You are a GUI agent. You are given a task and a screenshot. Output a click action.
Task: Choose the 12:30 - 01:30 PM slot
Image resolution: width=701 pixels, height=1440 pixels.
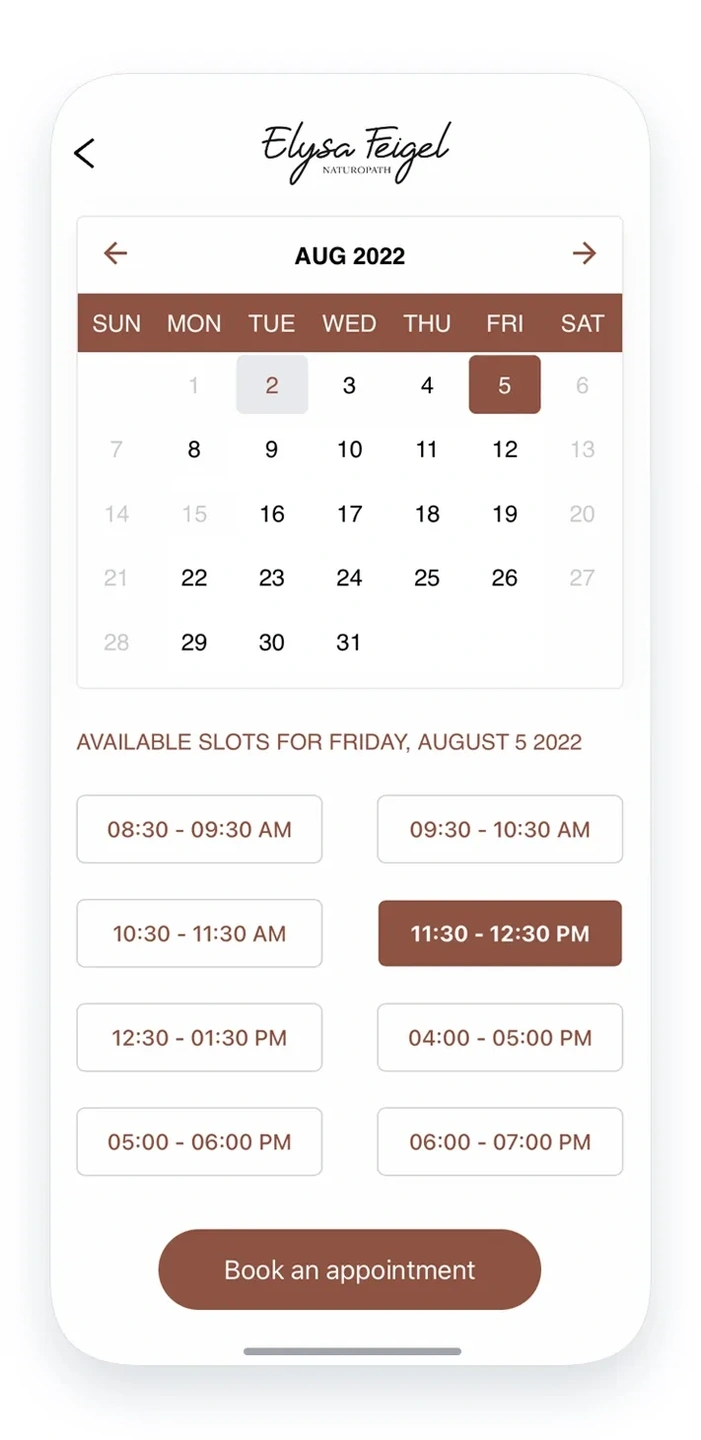[199, 1037]
